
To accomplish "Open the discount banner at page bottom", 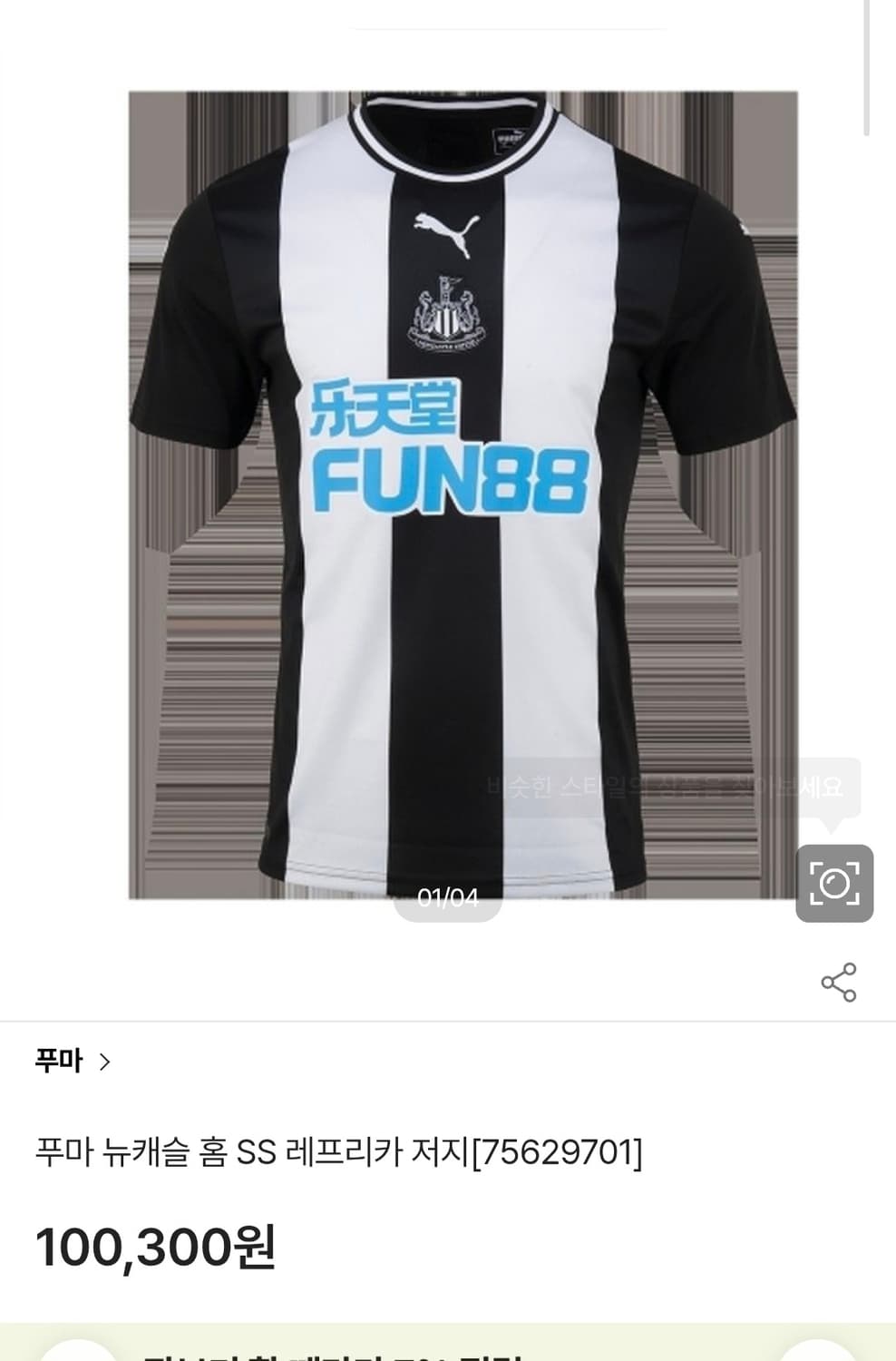I will point(448,1347).
